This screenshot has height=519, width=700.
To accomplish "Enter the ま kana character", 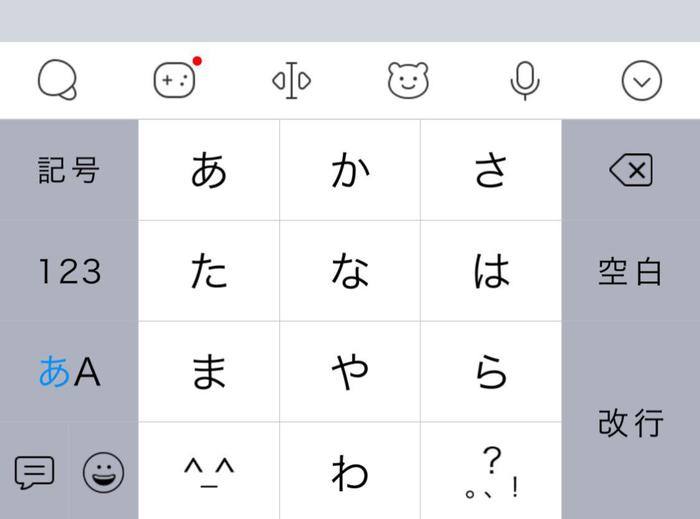I will [209, 372].
